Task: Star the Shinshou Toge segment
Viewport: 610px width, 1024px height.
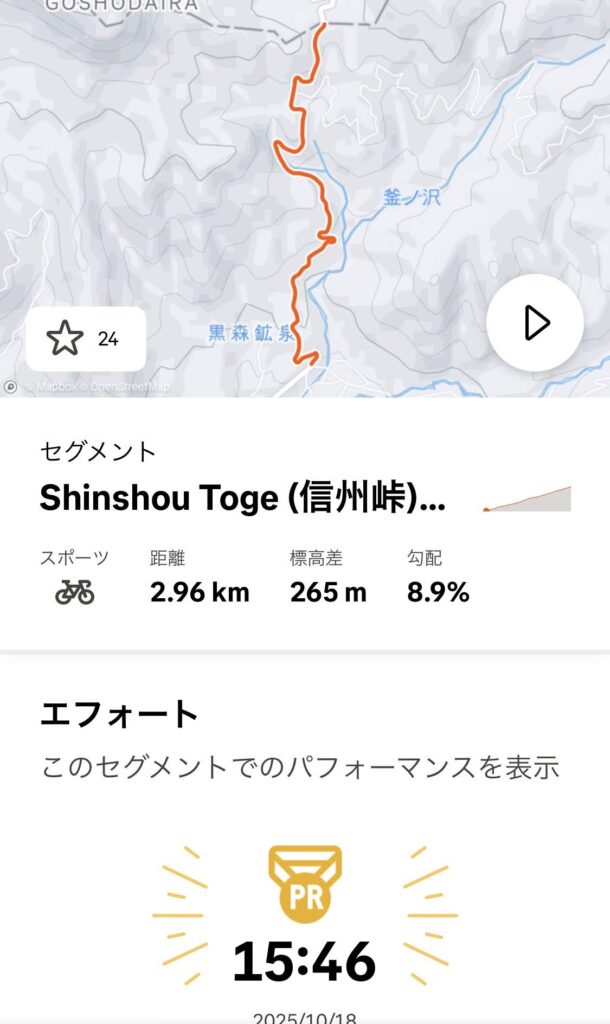Action: (66, 339)
